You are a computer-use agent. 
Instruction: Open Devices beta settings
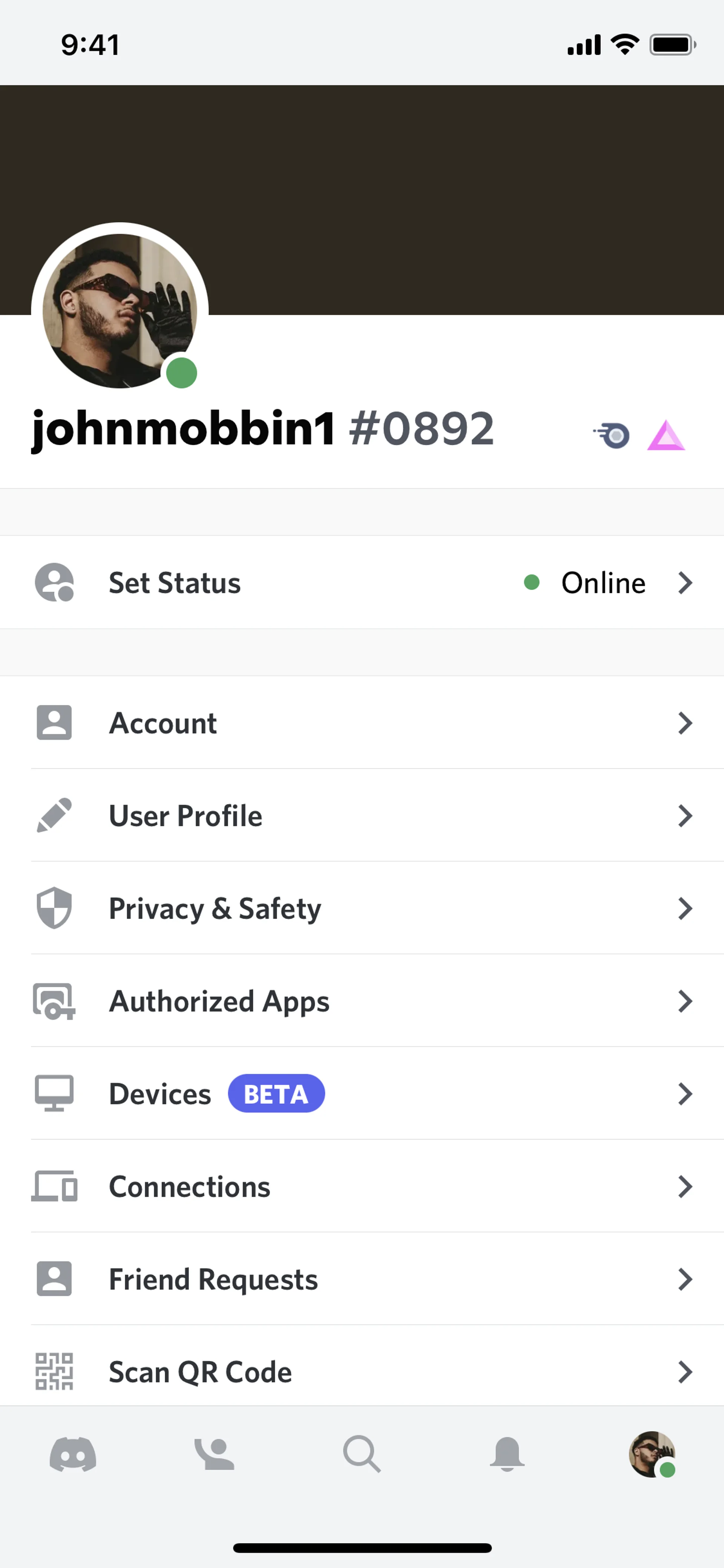362,1094
